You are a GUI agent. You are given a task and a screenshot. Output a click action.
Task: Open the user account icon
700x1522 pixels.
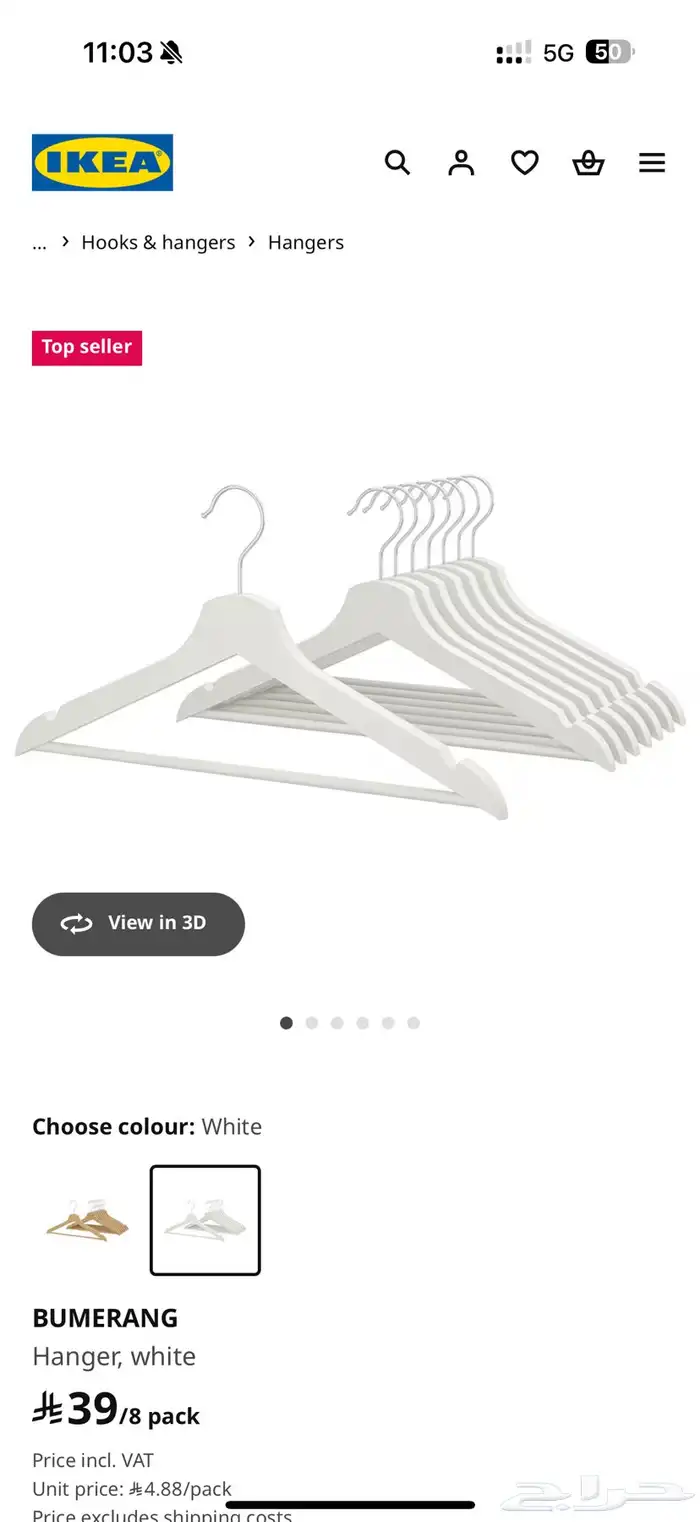coord(461,162)
